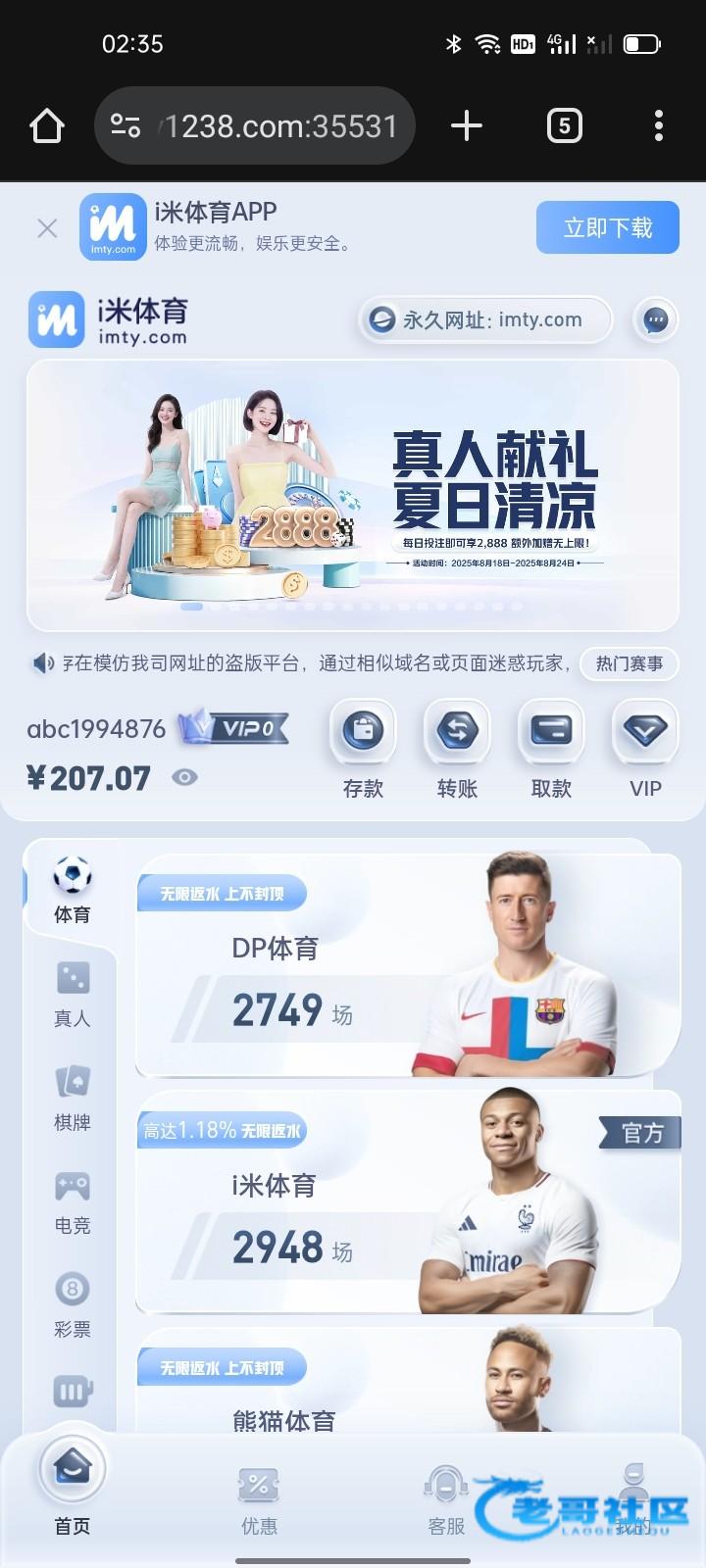Open the i米体育 官方 card
706x1568 pixels.
pos(392,1203)
